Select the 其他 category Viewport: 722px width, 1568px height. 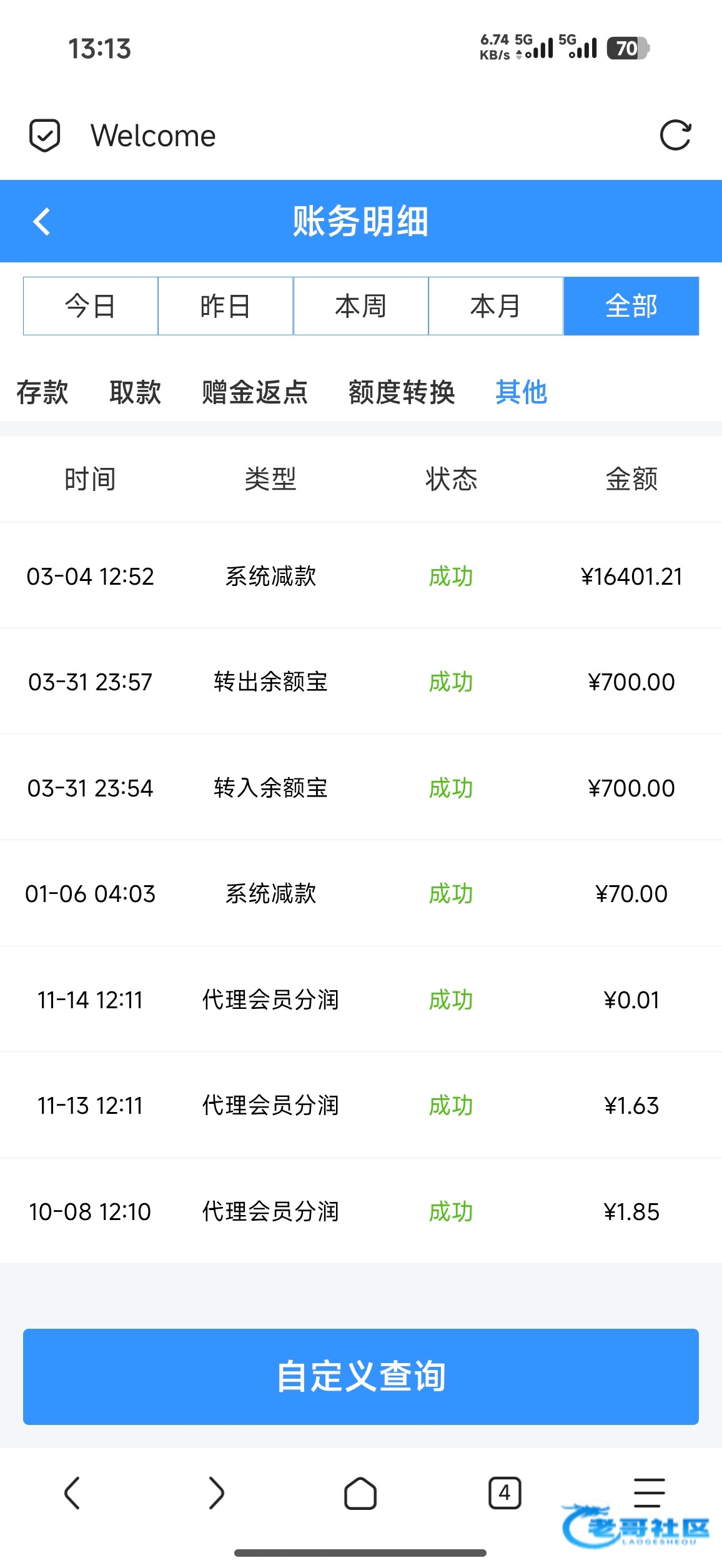pos(522,392)
